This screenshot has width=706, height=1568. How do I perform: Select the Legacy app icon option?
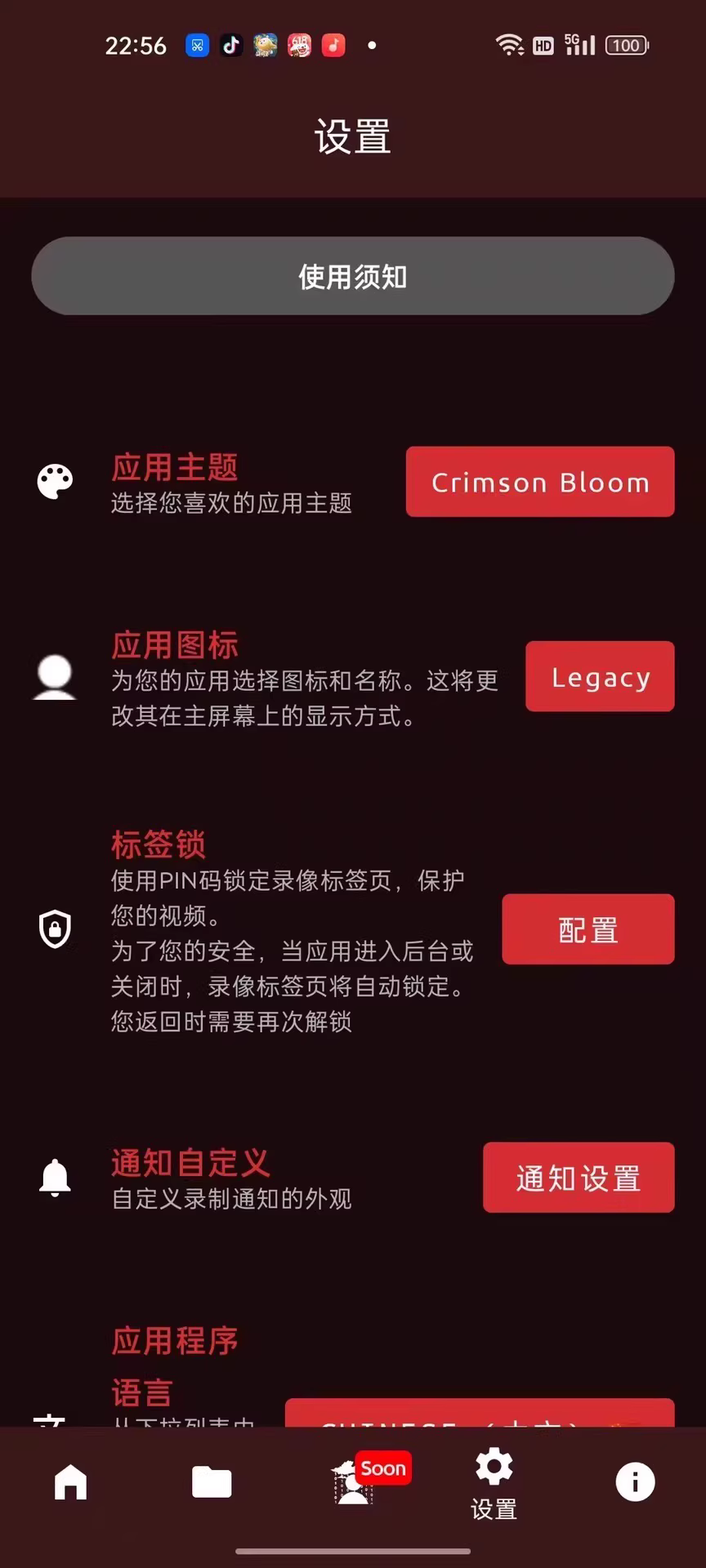(599, 676)
